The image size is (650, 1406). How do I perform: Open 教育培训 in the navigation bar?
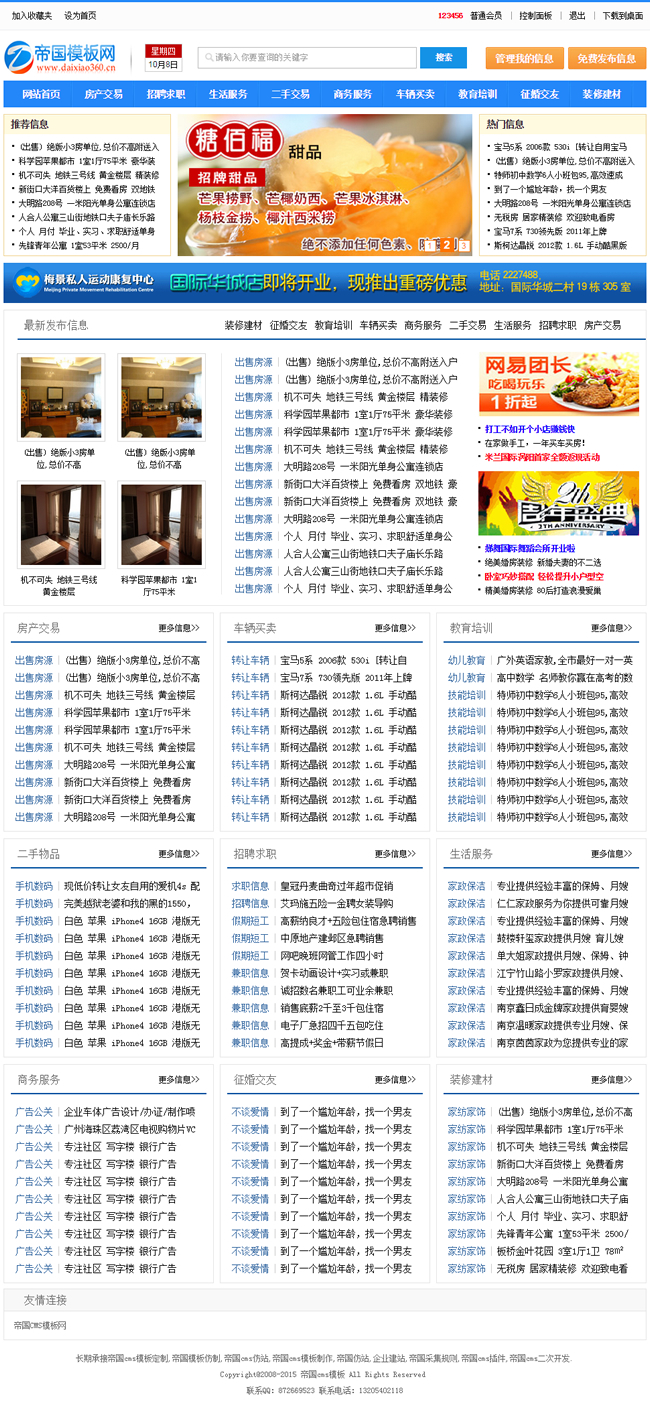477,94
